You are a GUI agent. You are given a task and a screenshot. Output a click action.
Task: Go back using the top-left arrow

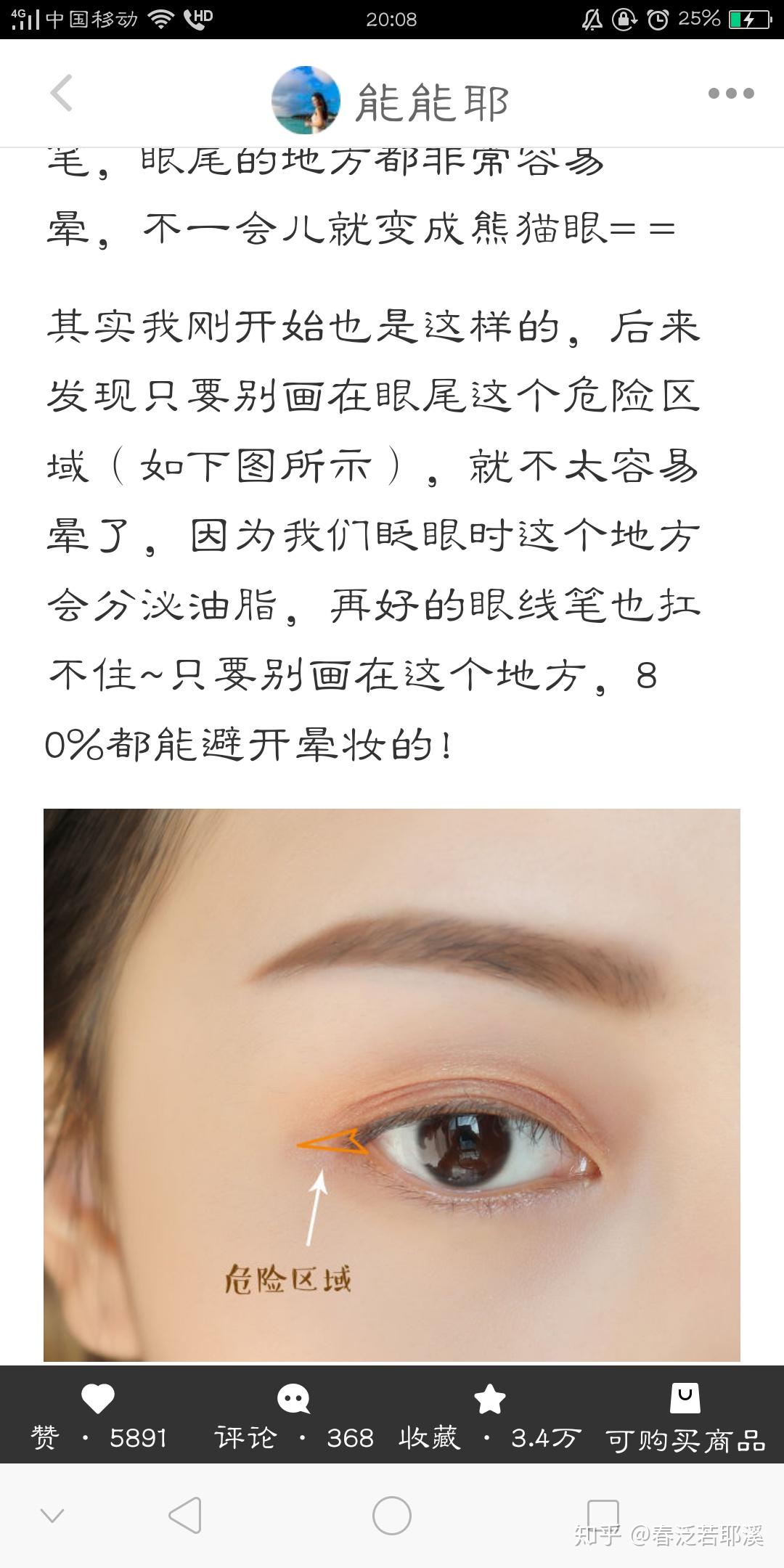click(x=62, y=94)
